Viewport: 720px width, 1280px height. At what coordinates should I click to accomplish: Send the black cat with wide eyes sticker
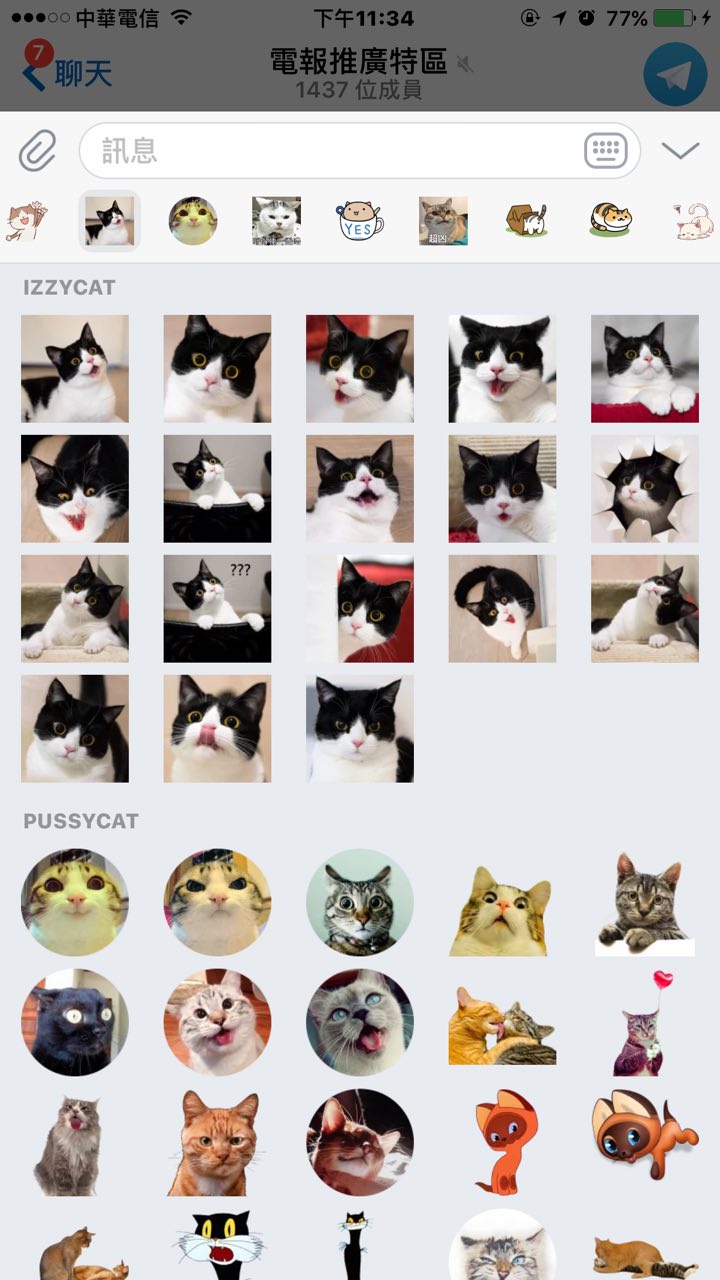75,1022
